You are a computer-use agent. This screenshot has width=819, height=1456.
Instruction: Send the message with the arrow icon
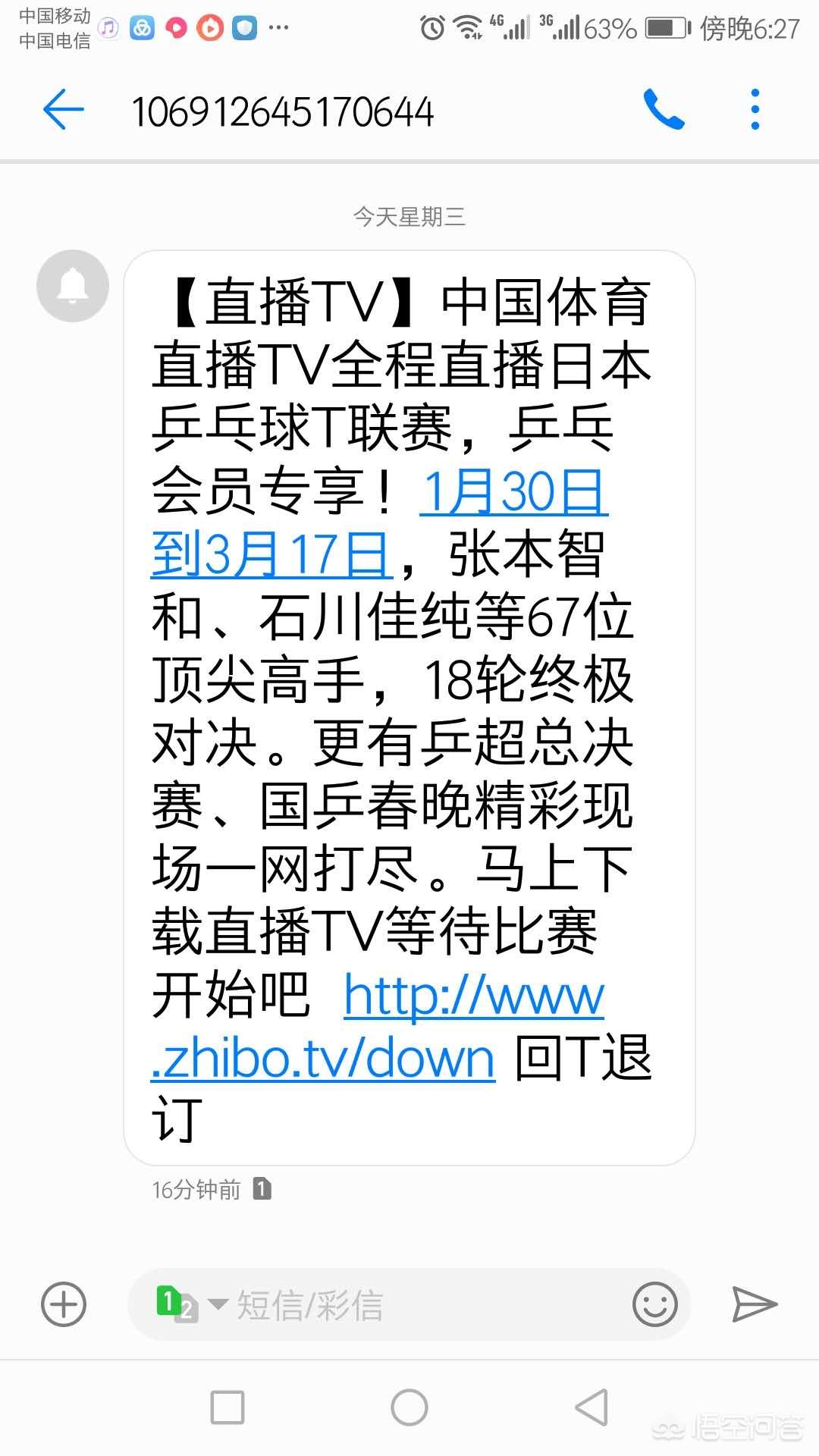tap(755, 1304)
